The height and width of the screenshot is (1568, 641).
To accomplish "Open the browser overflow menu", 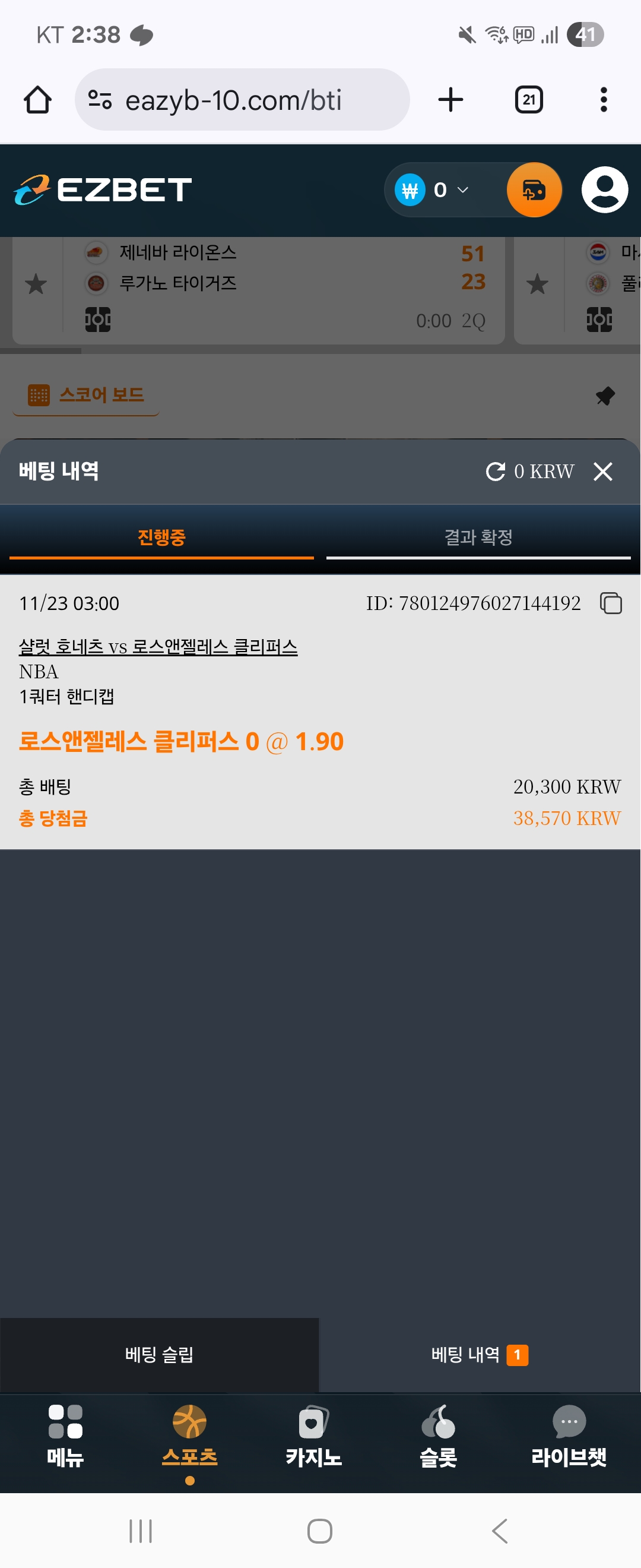I will click(602, 100).
